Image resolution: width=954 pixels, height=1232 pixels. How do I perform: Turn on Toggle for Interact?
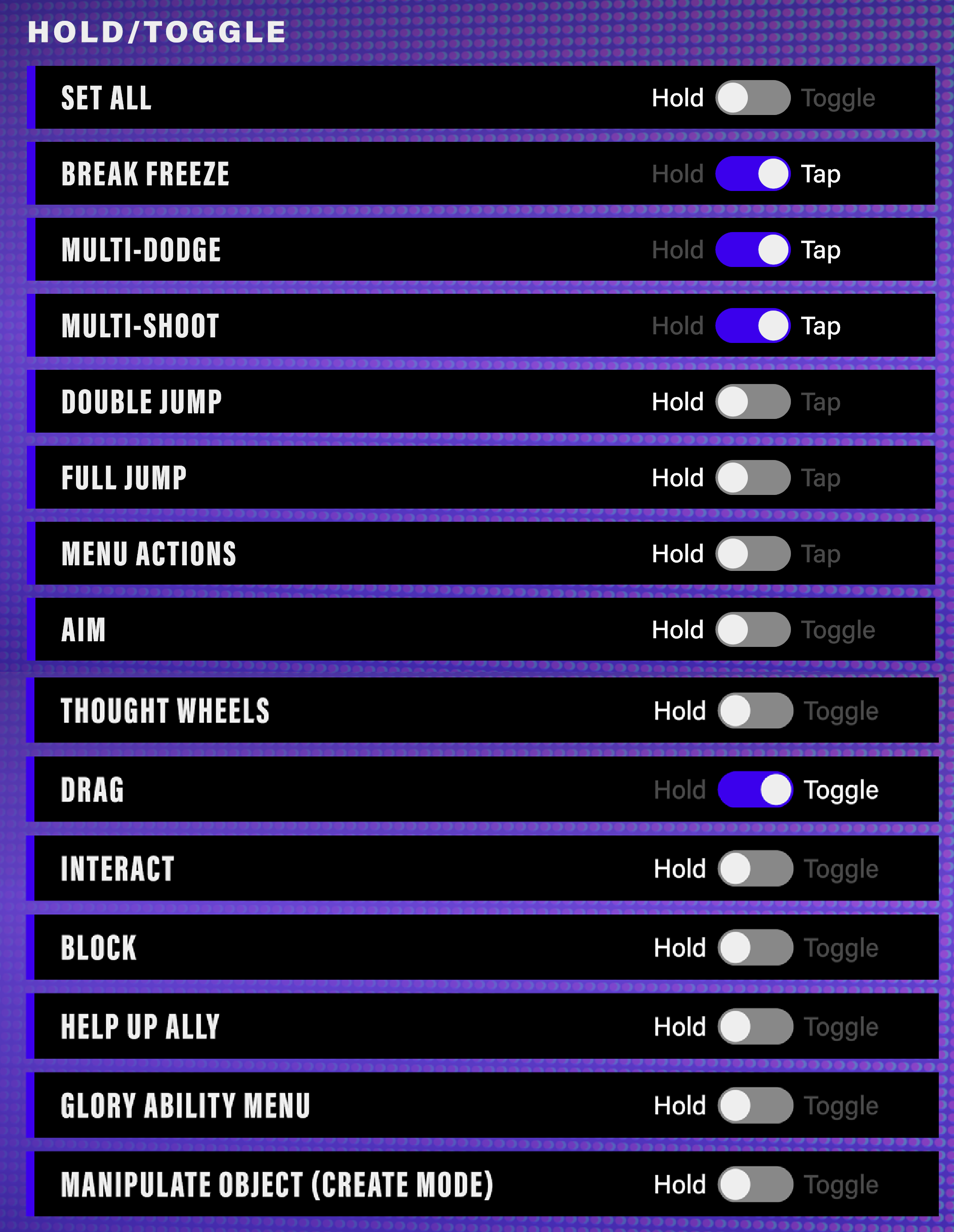(x=755, y=869)
